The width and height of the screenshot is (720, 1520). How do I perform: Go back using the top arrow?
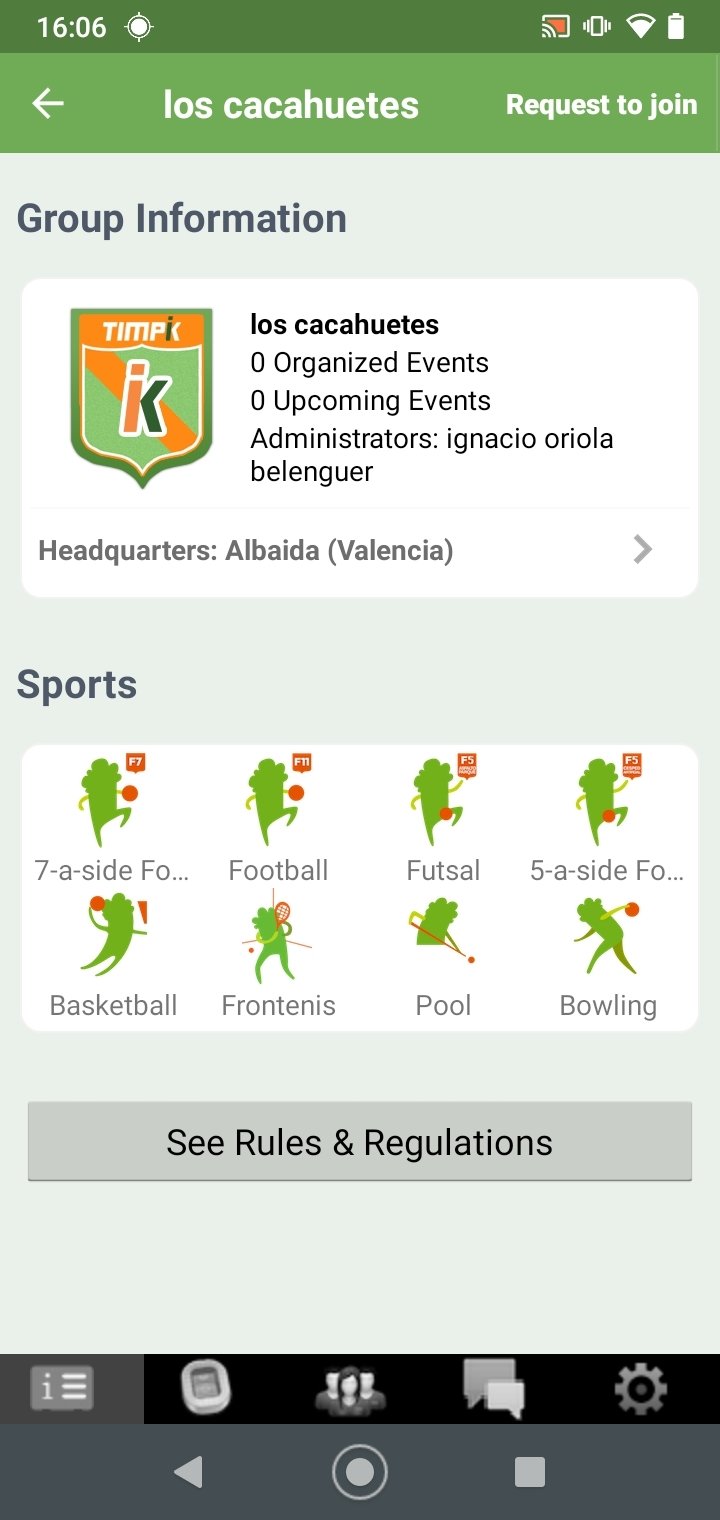[48, 104]
